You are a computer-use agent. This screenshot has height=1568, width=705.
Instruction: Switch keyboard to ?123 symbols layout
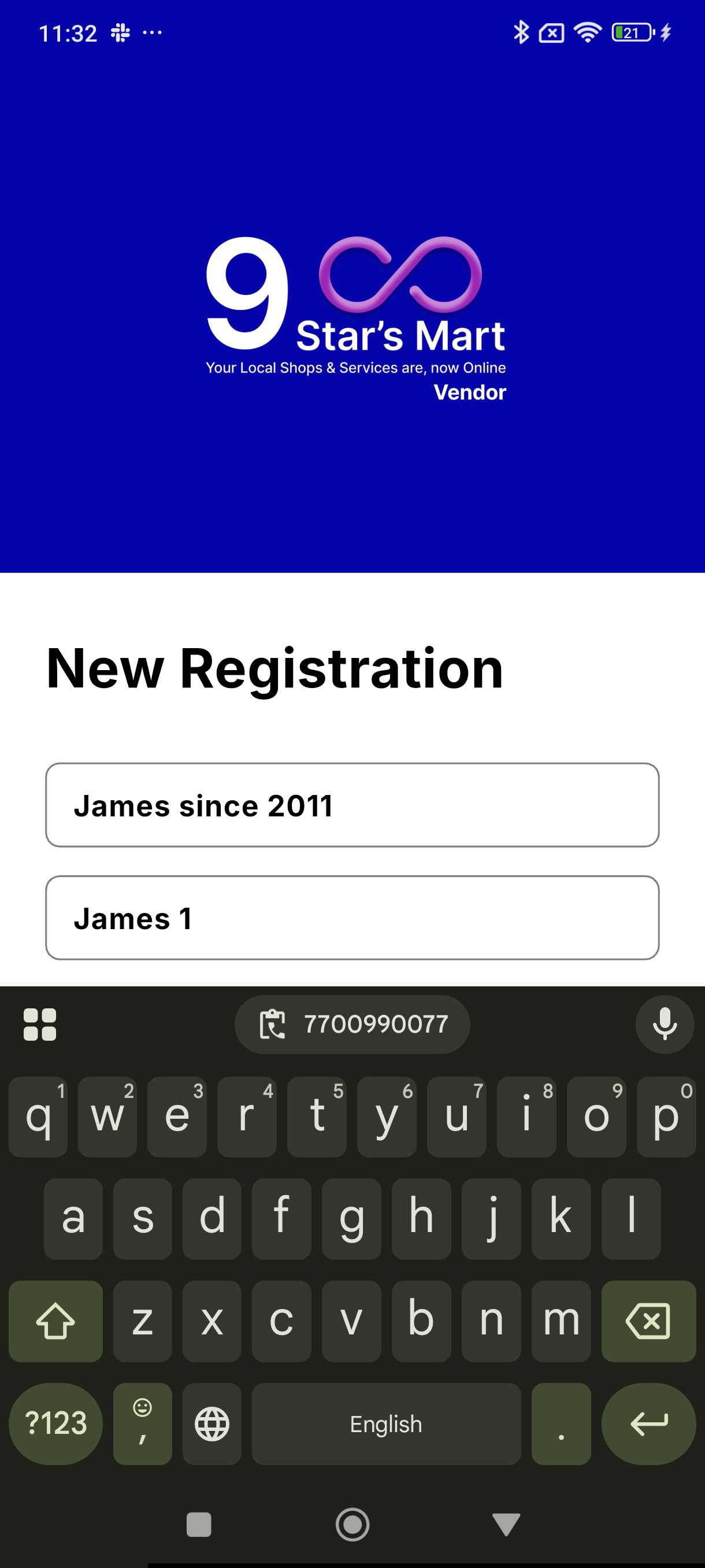pyautogui.click(x=55, y=1423)
